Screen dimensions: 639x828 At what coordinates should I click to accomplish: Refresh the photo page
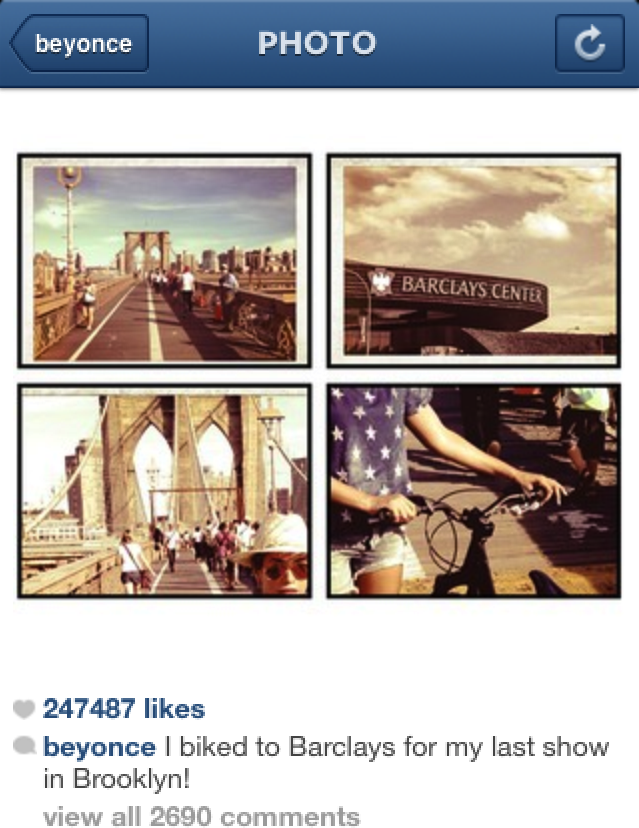tap(589, 44)
